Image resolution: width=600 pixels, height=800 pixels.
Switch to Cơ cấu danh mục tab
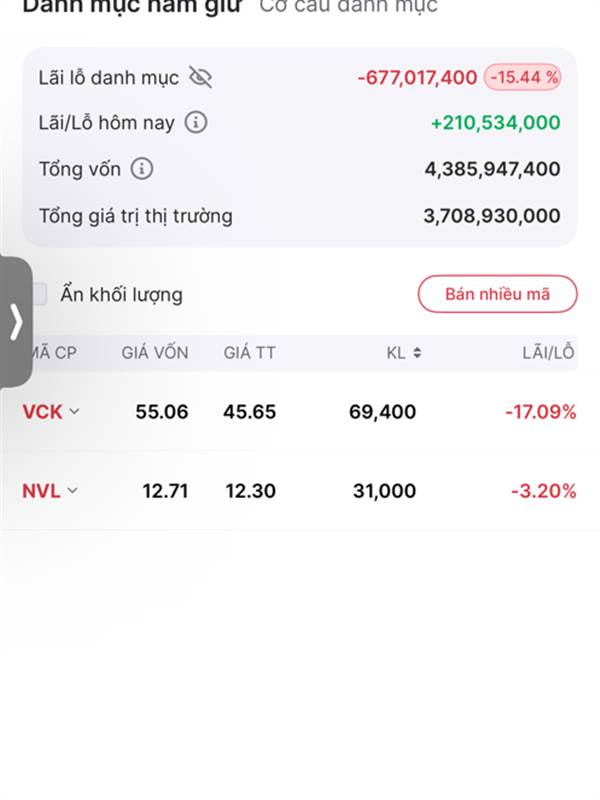[348, 7]
